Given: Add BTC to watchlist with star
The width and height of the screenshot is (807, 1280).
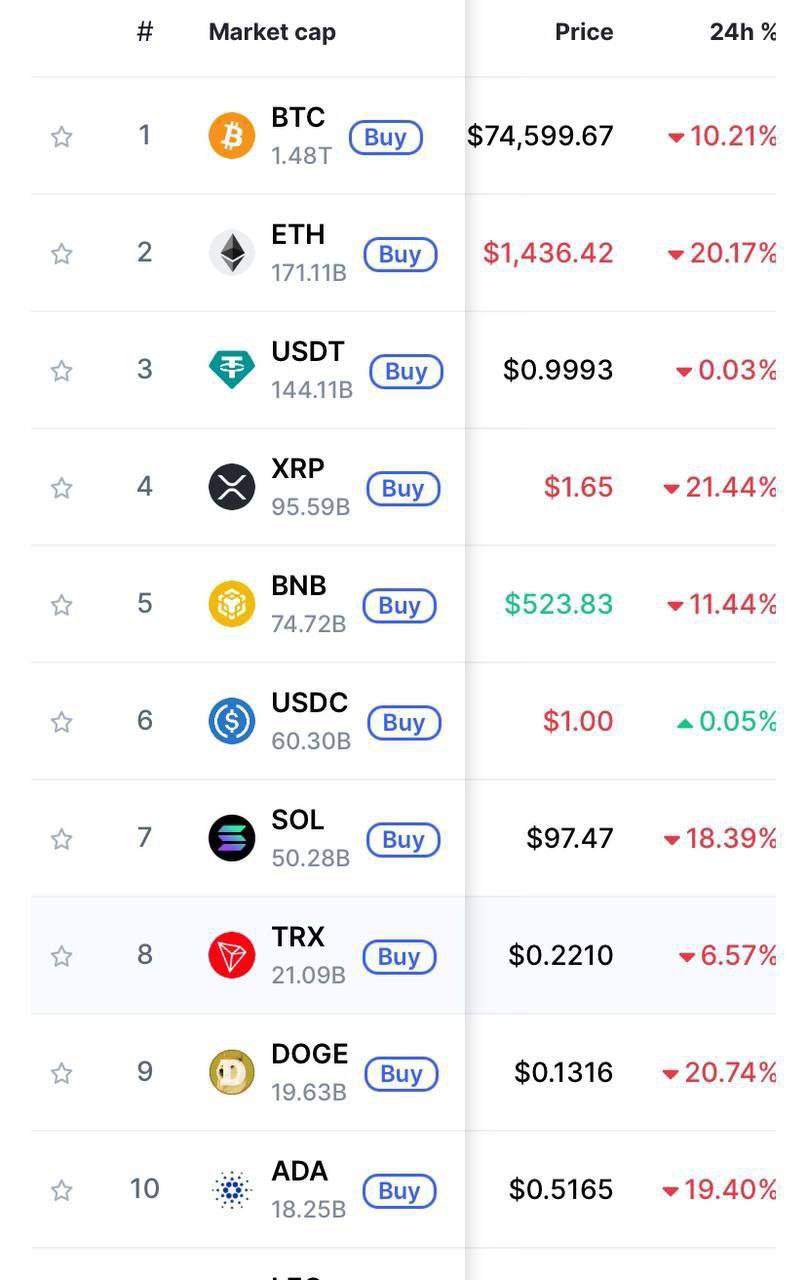Looking at the screenshot, I should [62, 137].
